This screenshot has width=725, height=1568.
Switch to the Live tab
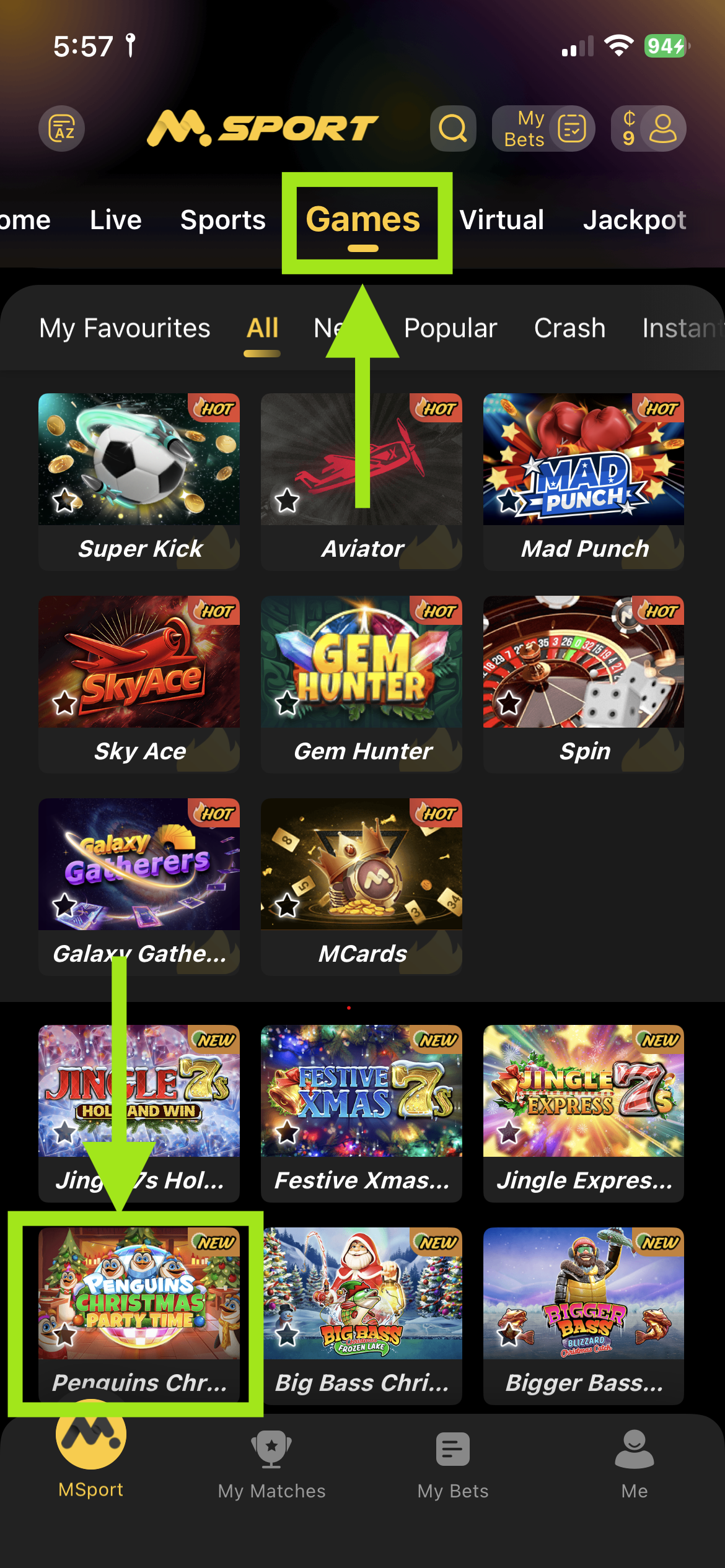point(116,220)
